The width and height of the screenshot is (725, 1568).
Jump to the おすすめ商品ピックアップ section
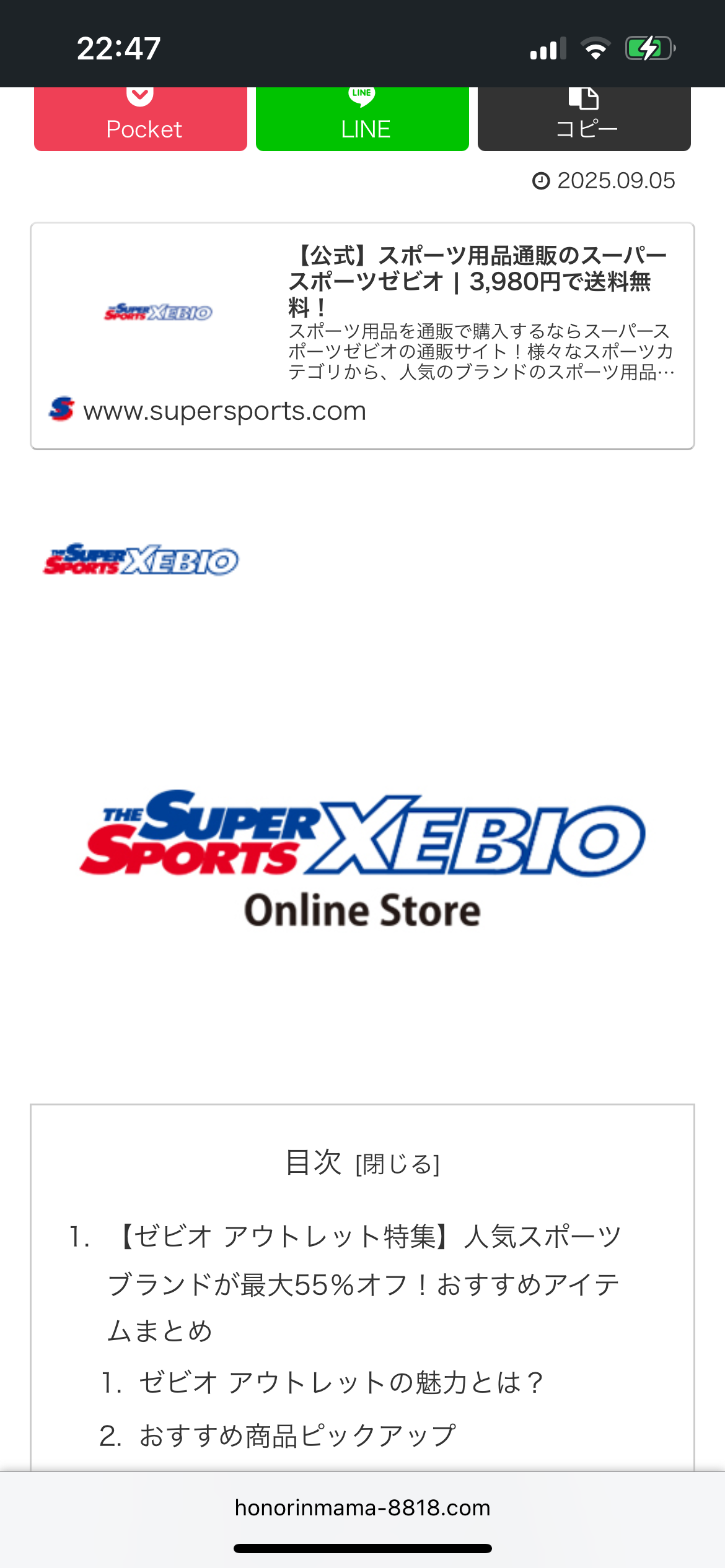297,1435
